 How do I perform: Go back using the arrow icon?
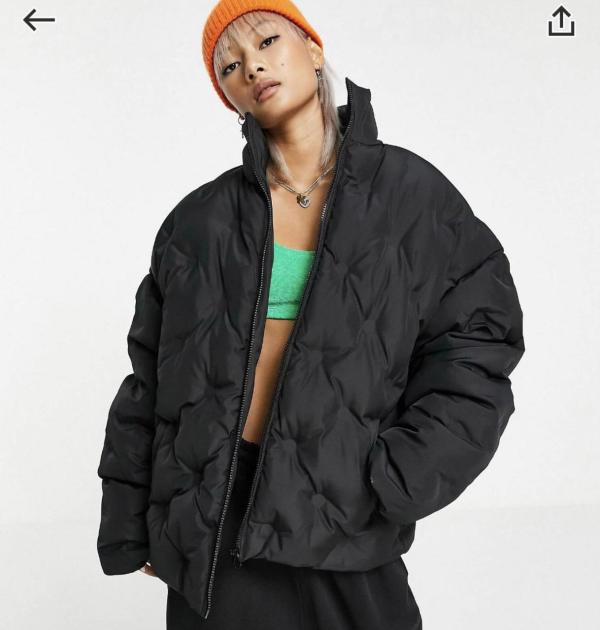39,20
